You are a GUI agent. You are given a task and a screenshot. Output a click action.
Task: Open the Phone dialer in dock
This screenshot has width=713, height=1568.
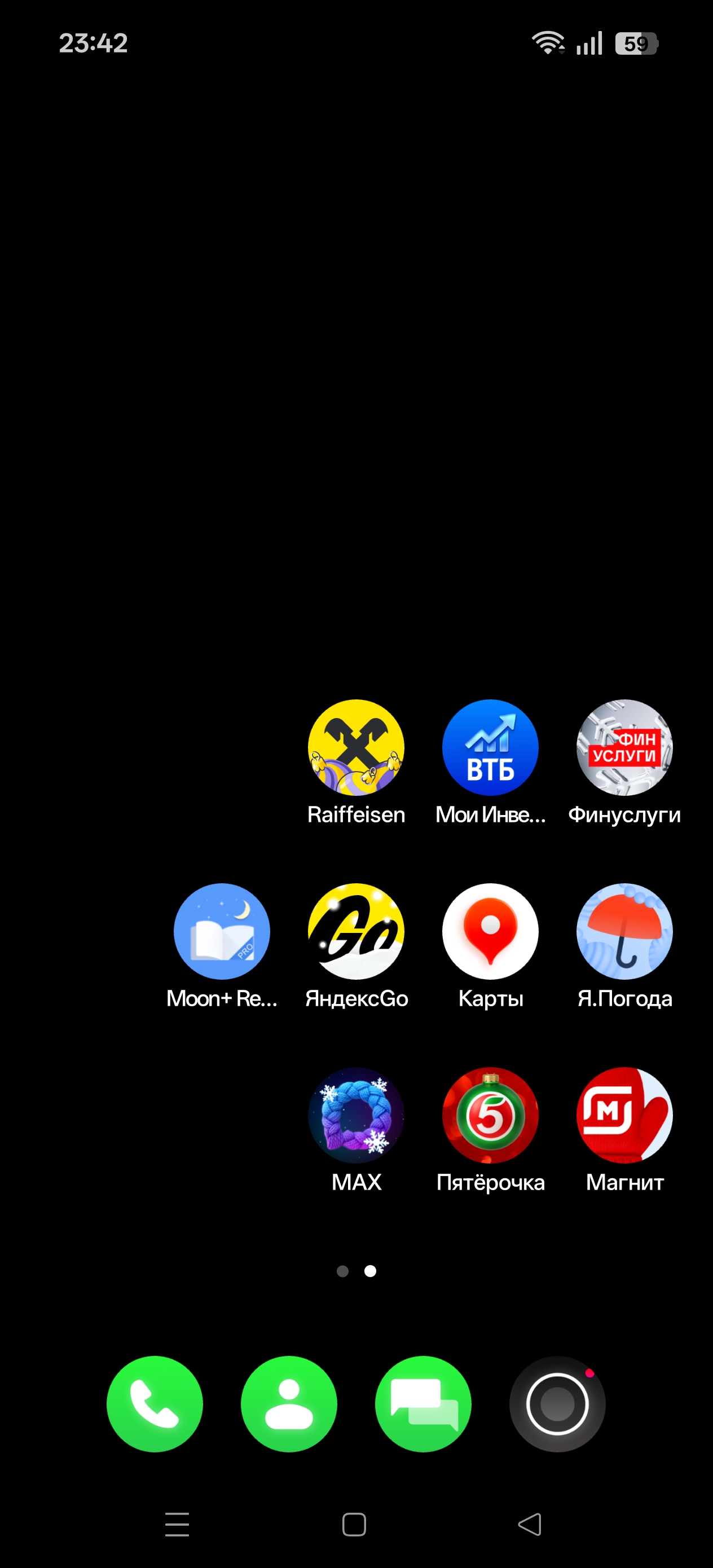click(x=155, y=1404)
